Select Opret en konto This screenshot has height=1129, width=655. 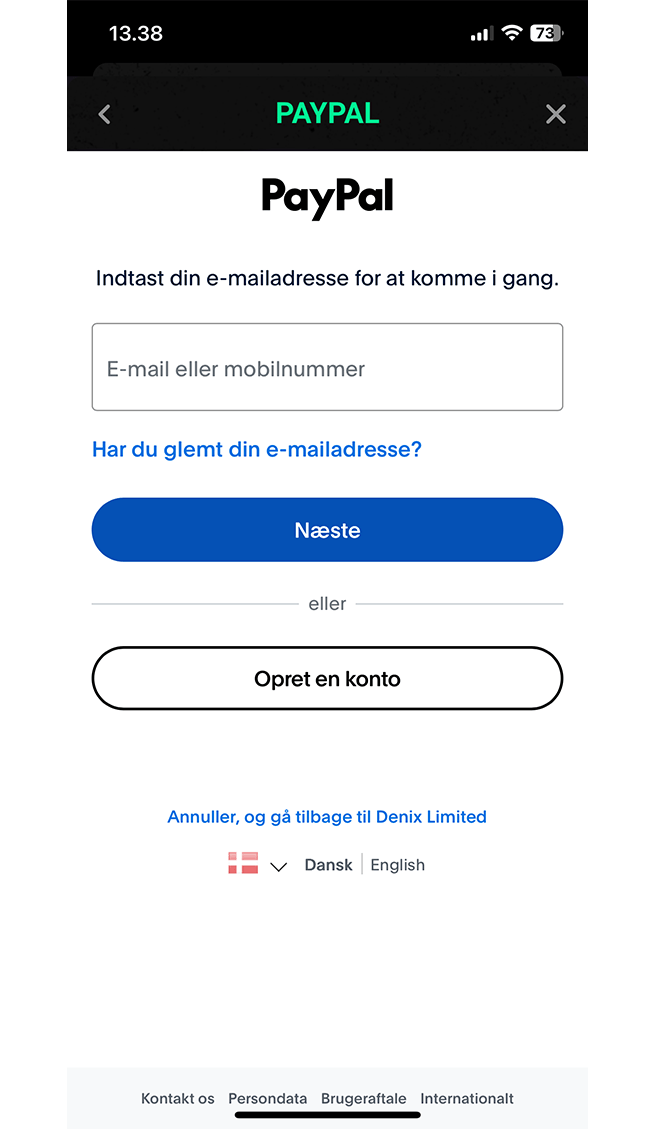[327, 679]
